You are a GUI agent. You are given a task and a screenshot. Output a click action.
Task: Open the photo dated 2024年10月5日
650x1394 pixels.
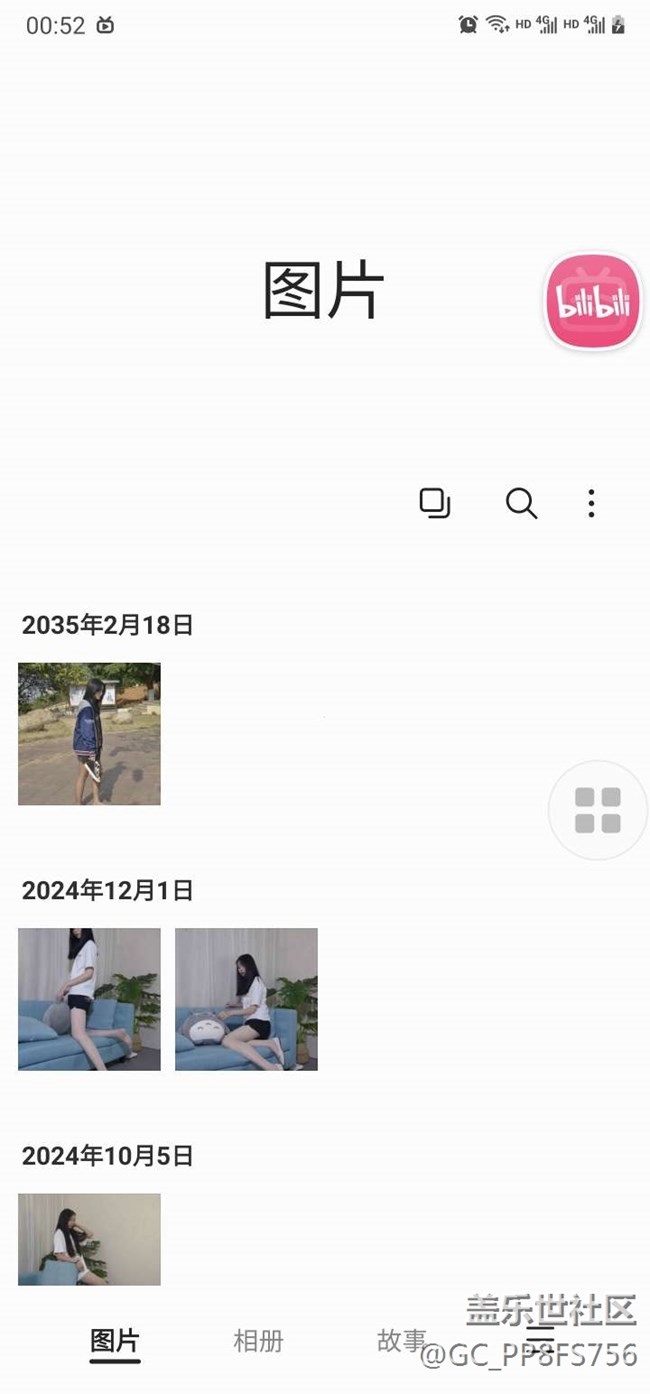(x=89, y=1238)
